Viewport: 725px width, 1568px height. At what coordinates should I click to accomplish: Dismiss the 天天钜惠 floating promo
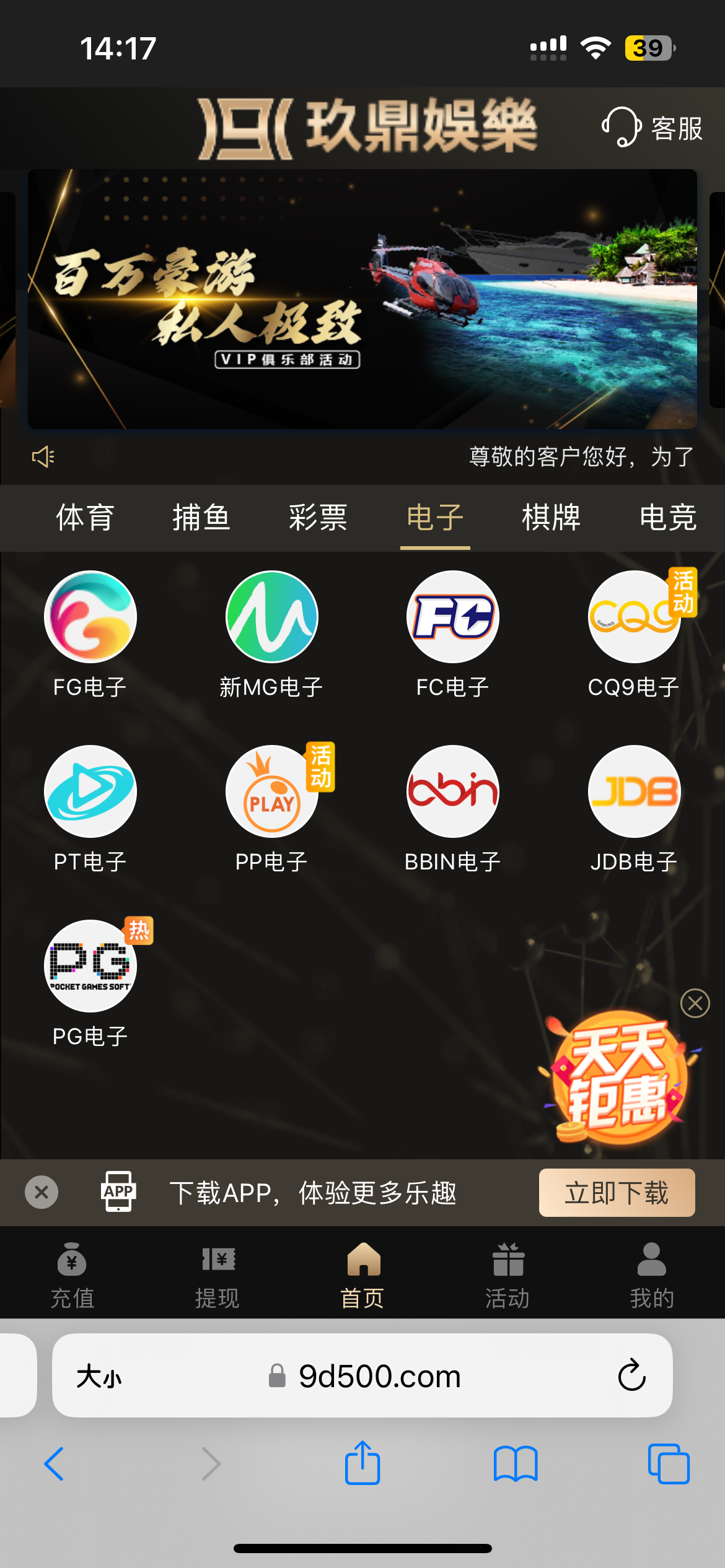point(695,1003)
